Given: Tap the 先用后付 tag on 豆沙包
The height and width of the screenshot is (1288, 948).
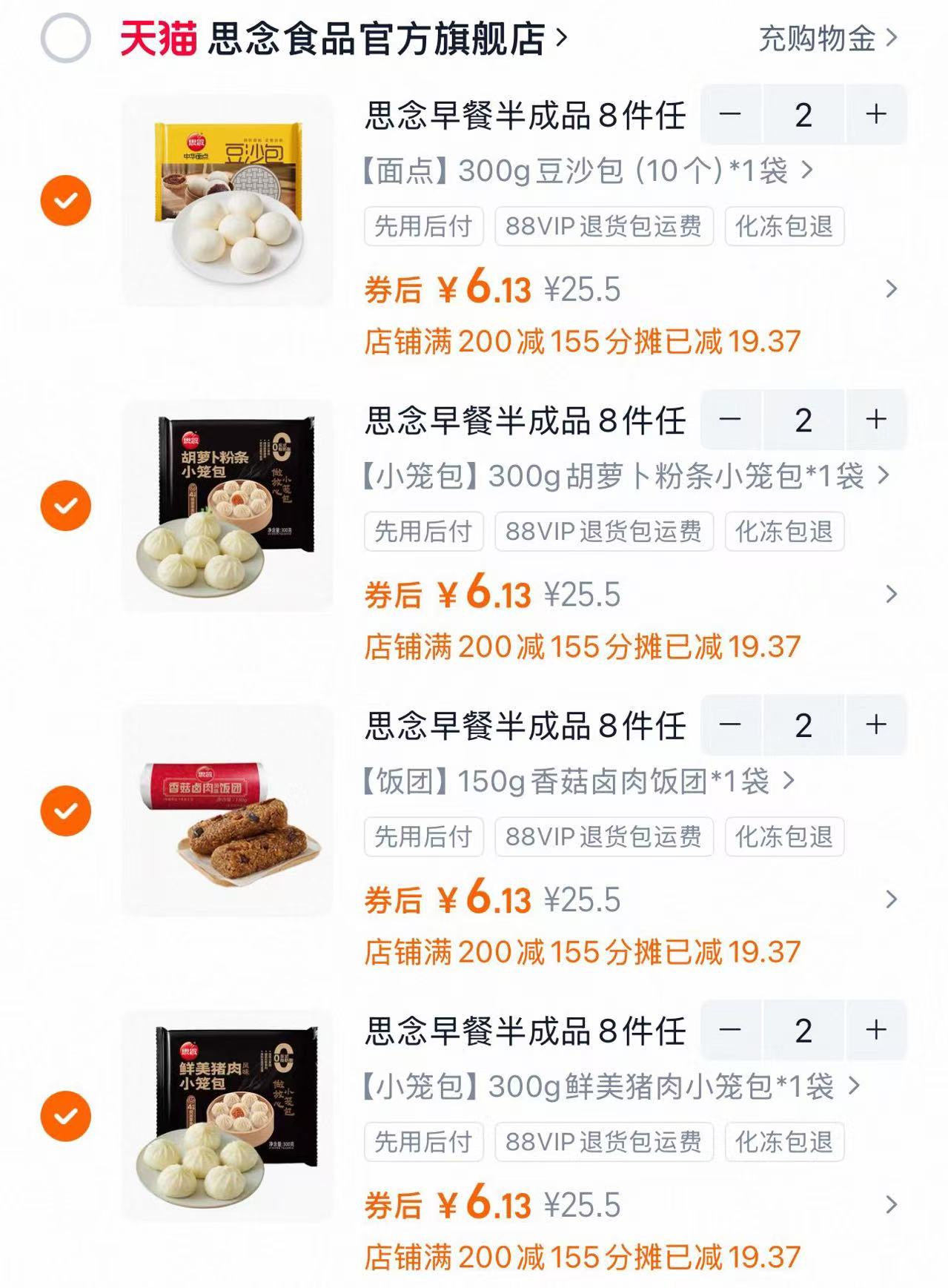Looking at the screenshot, I should tap(422, 228).
